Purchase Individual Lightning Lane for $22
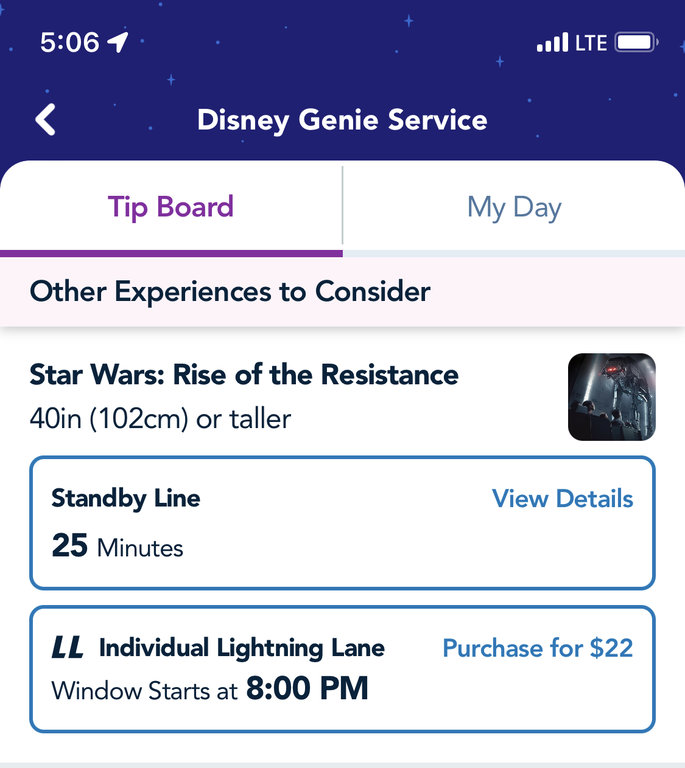 [x=537, y=648]
